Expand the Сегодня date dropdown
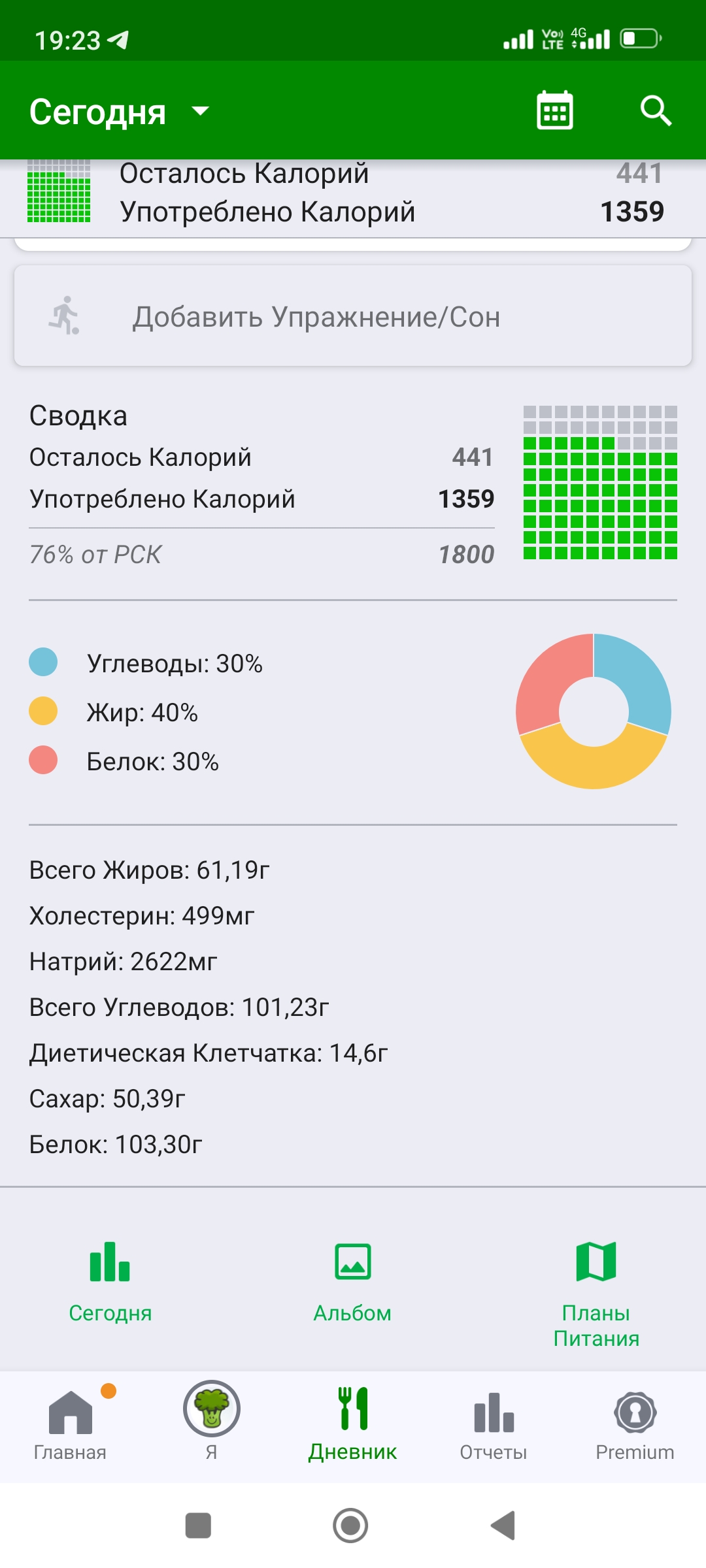The image size is (706, 1568). pyautogui.click(x=200, y=111)
